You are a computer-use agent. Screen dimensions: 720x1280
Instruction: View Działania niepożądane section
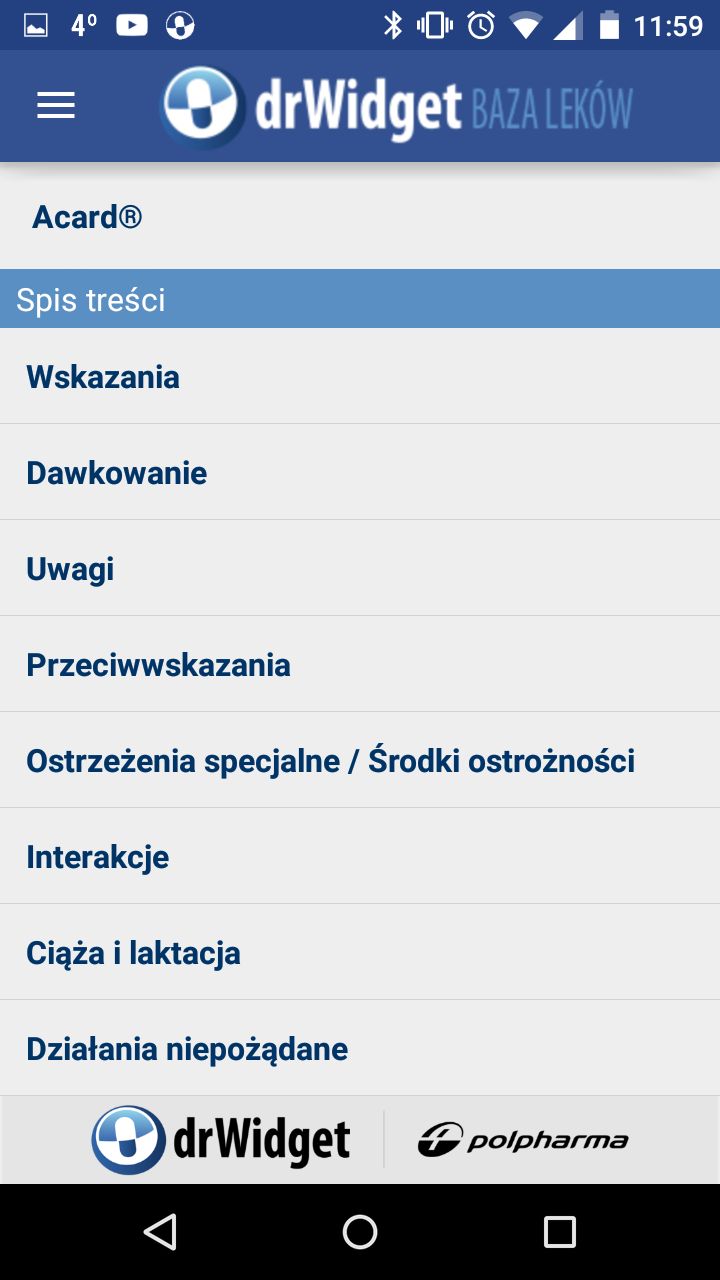click(x=360, y=1048)
